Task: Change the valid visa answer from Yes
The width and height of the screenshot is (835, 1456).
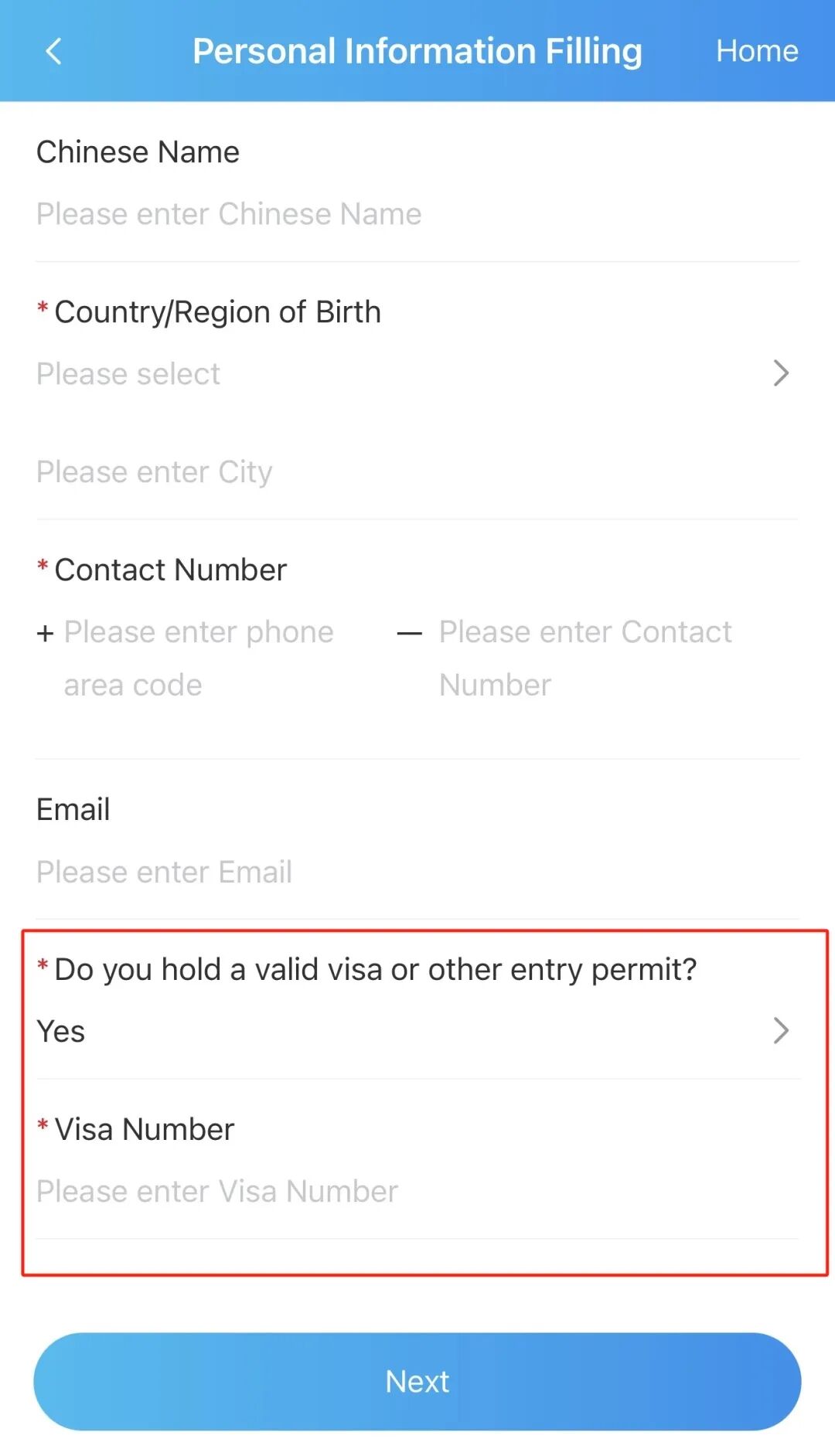Action: pyautogui.click(x=416, y=1031)
